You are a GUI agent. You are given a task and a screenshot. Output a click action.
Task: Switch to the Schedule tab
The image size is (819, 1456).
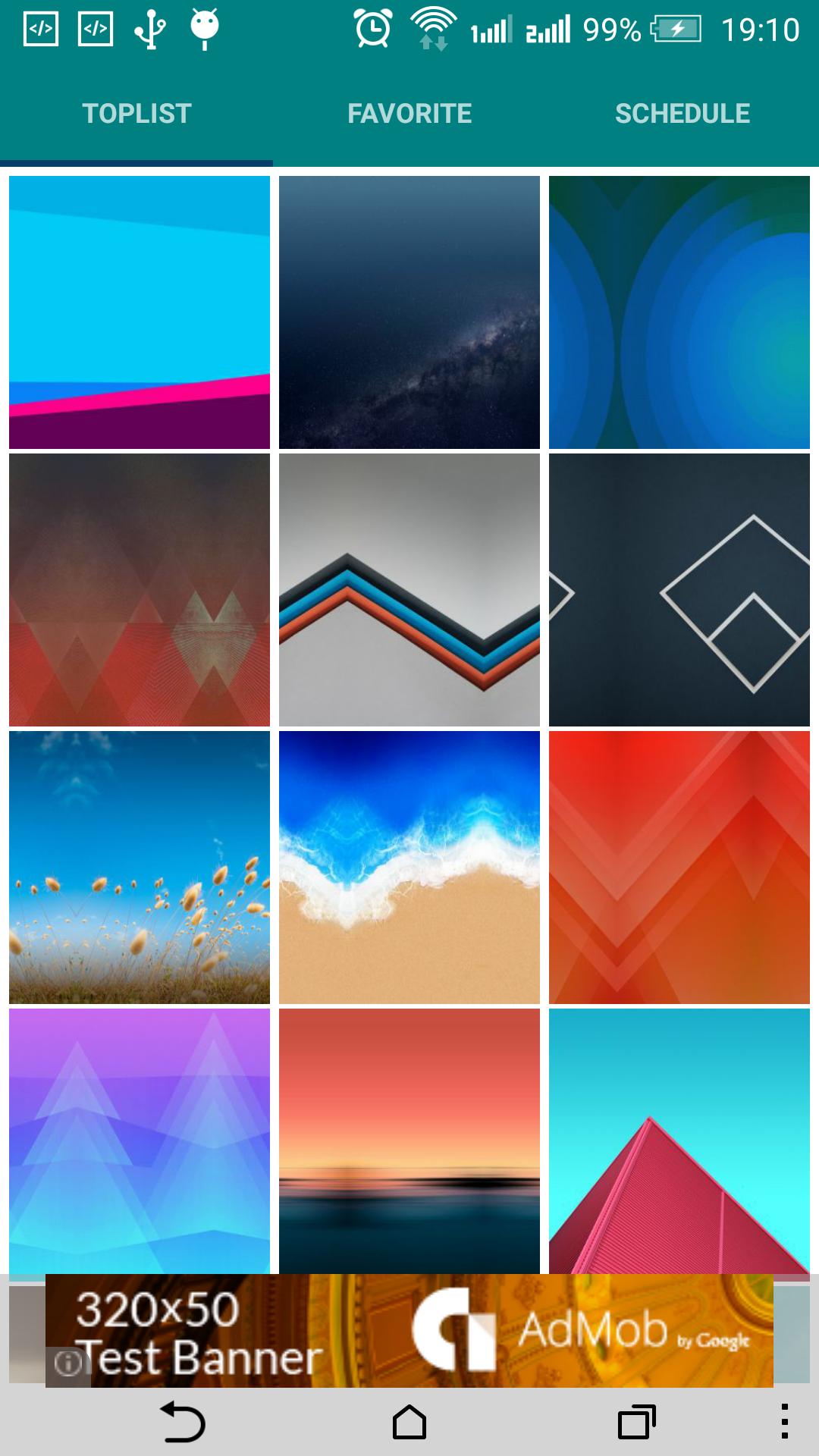tap(682, 114)
